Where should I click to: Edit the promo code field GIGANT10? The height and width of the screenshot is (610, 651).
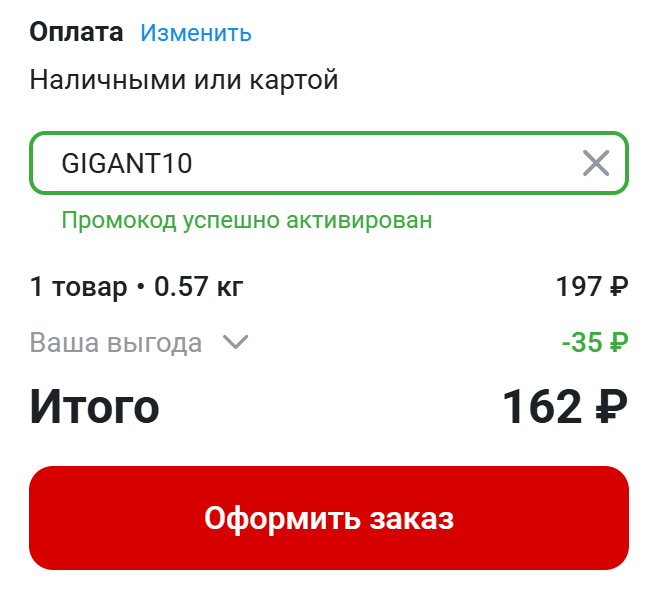click(300, 163)
